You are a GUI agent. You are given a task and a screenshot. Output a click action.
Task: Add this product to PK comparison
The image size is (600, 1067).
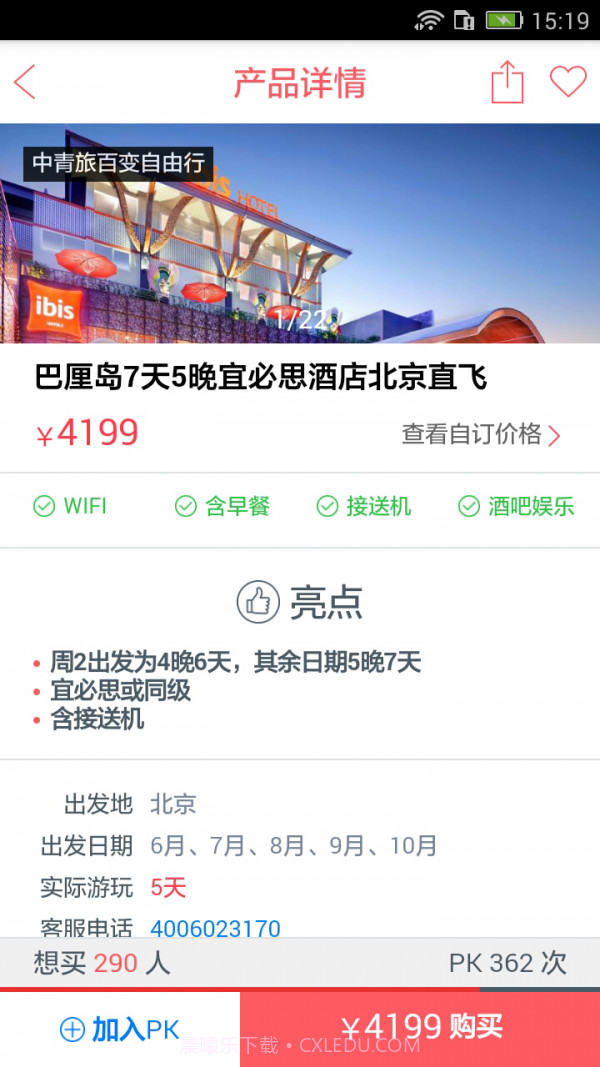pyautogui.click(x=120, y=1029)
